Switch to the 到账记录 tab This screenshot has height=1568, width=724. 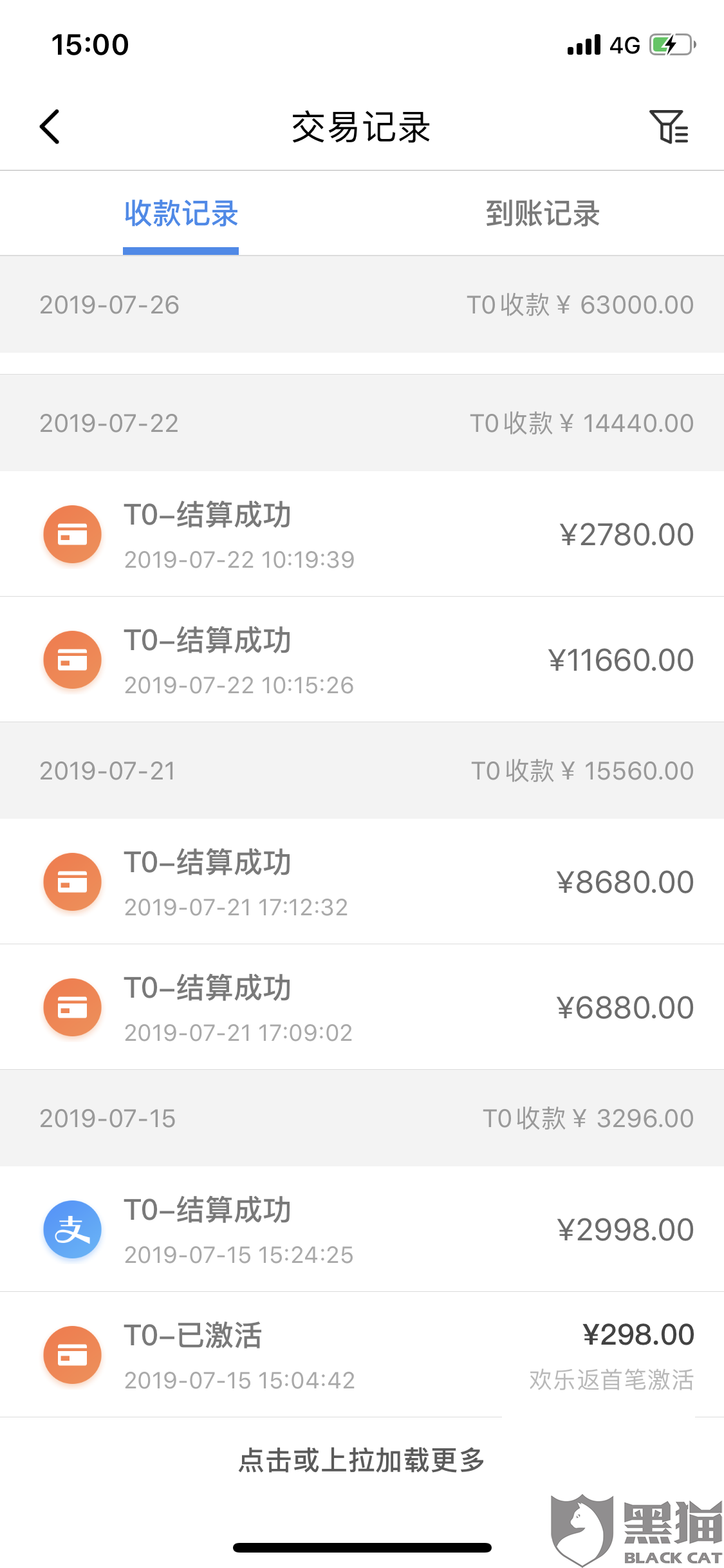[x=543, y=214]
